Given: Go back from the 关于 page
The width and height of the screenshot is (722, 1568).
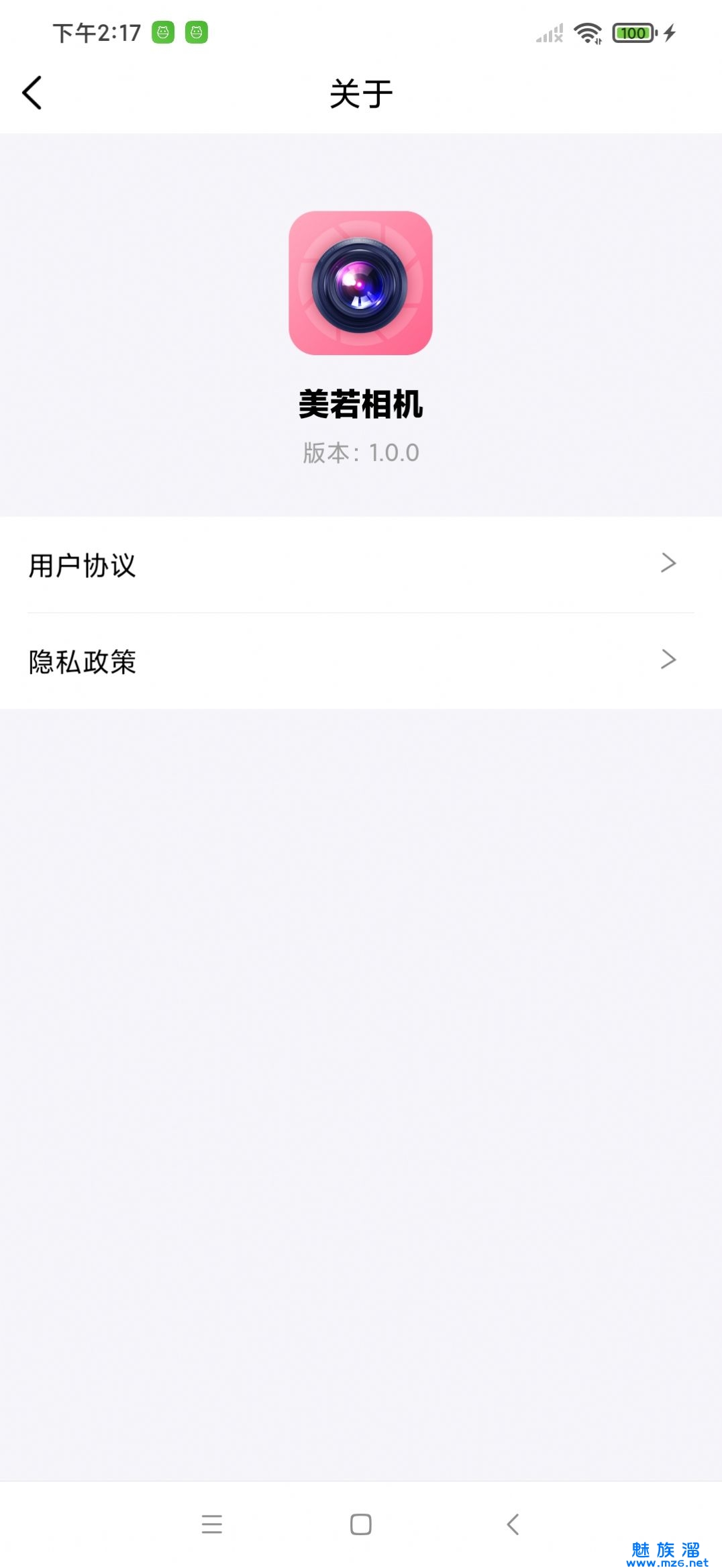Looking at the screenshot, I should 32,93.
